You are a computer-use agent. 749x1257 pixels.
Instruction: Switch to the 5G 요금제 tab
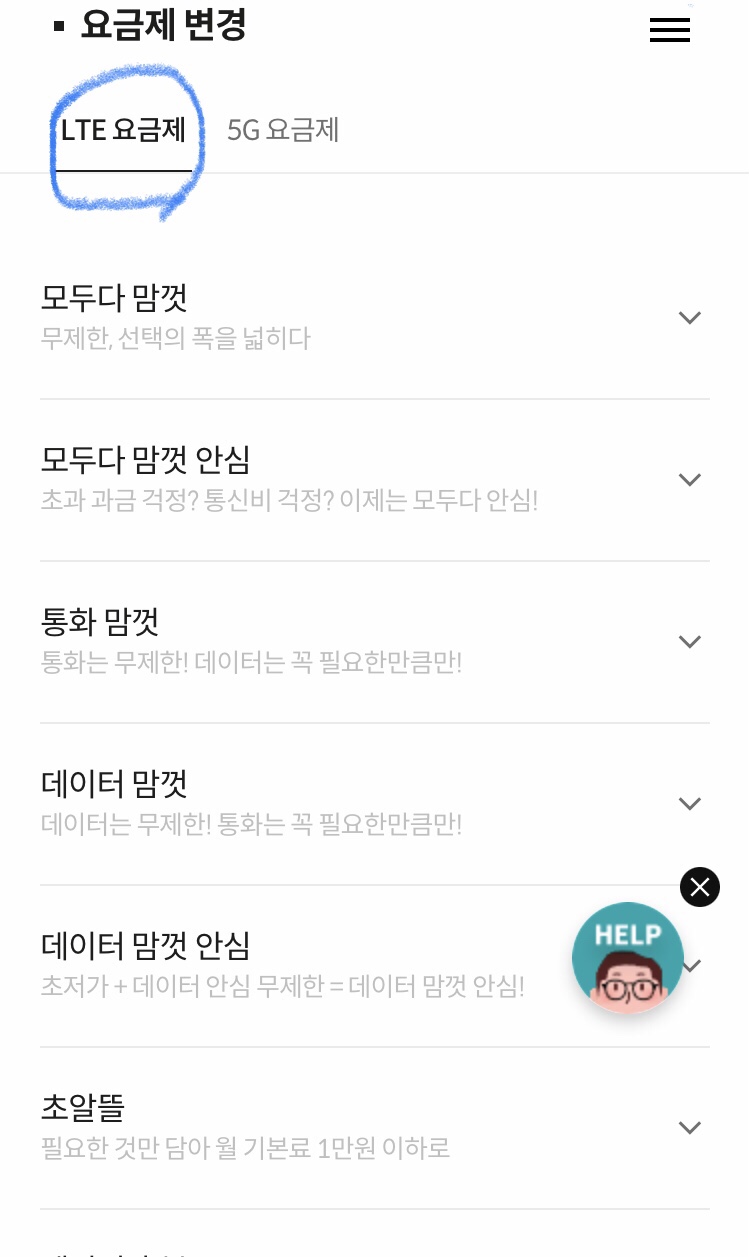283,131
